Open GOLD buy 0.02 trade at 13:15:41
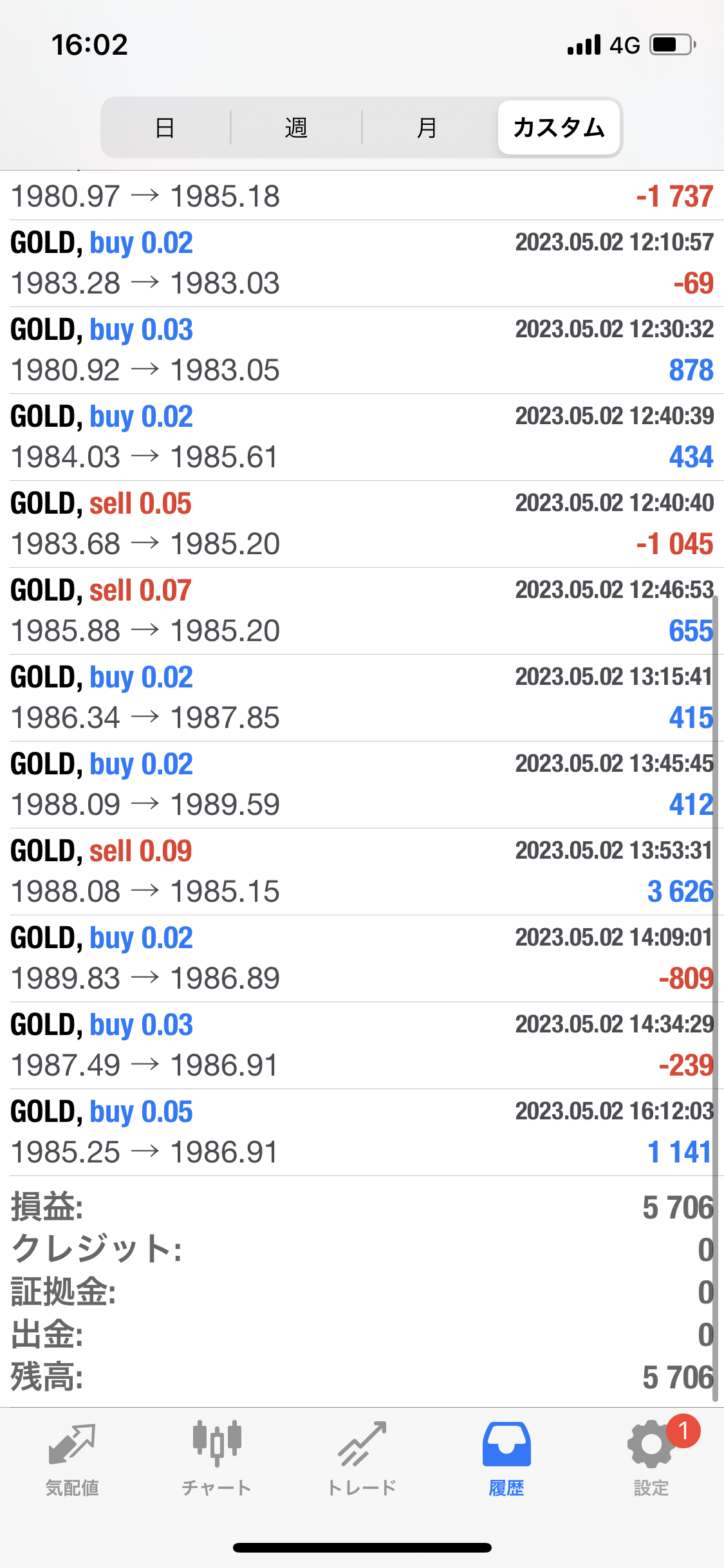 pos(362,698)
